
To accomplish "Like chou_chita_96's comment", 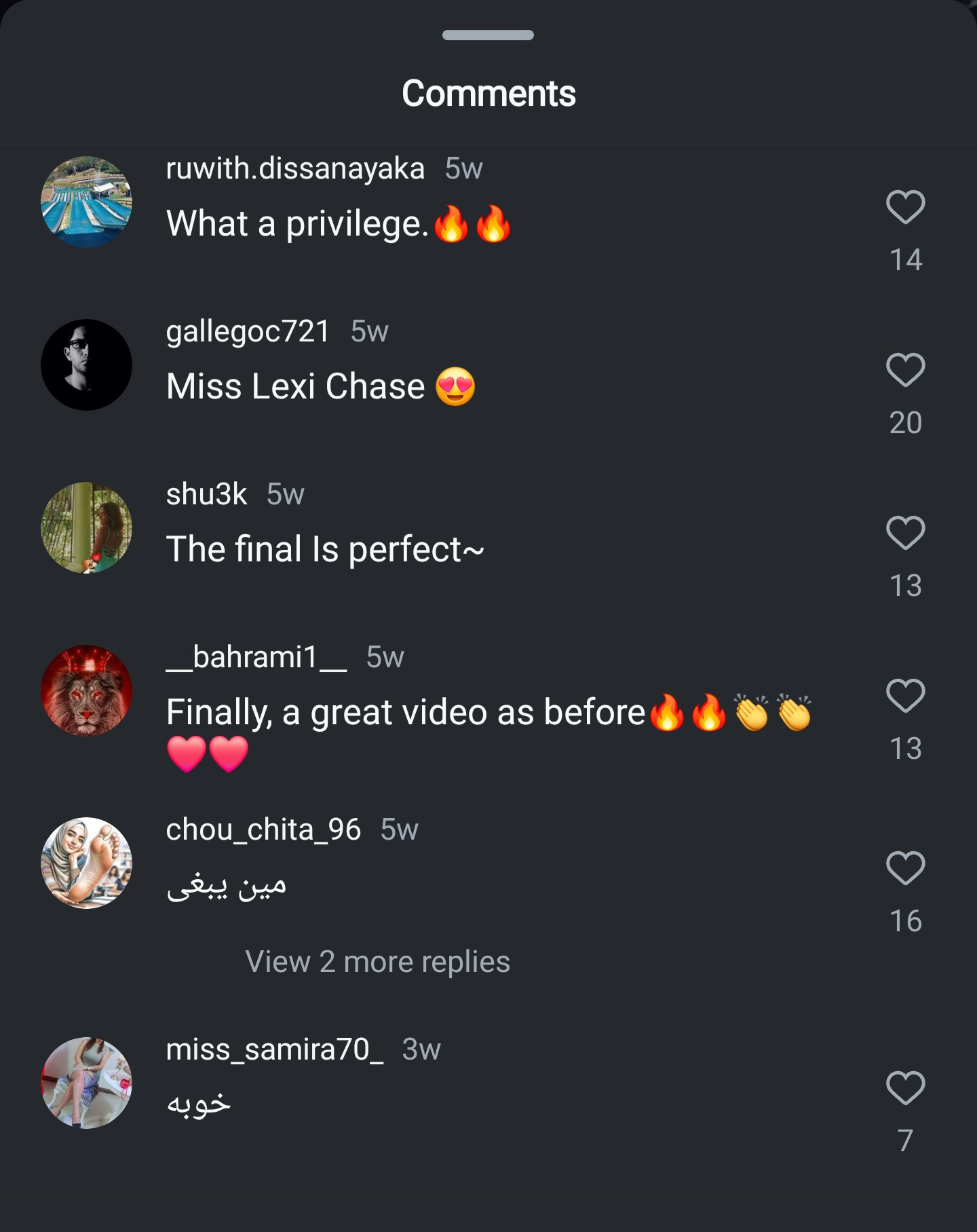I will (x=905, y=868).
